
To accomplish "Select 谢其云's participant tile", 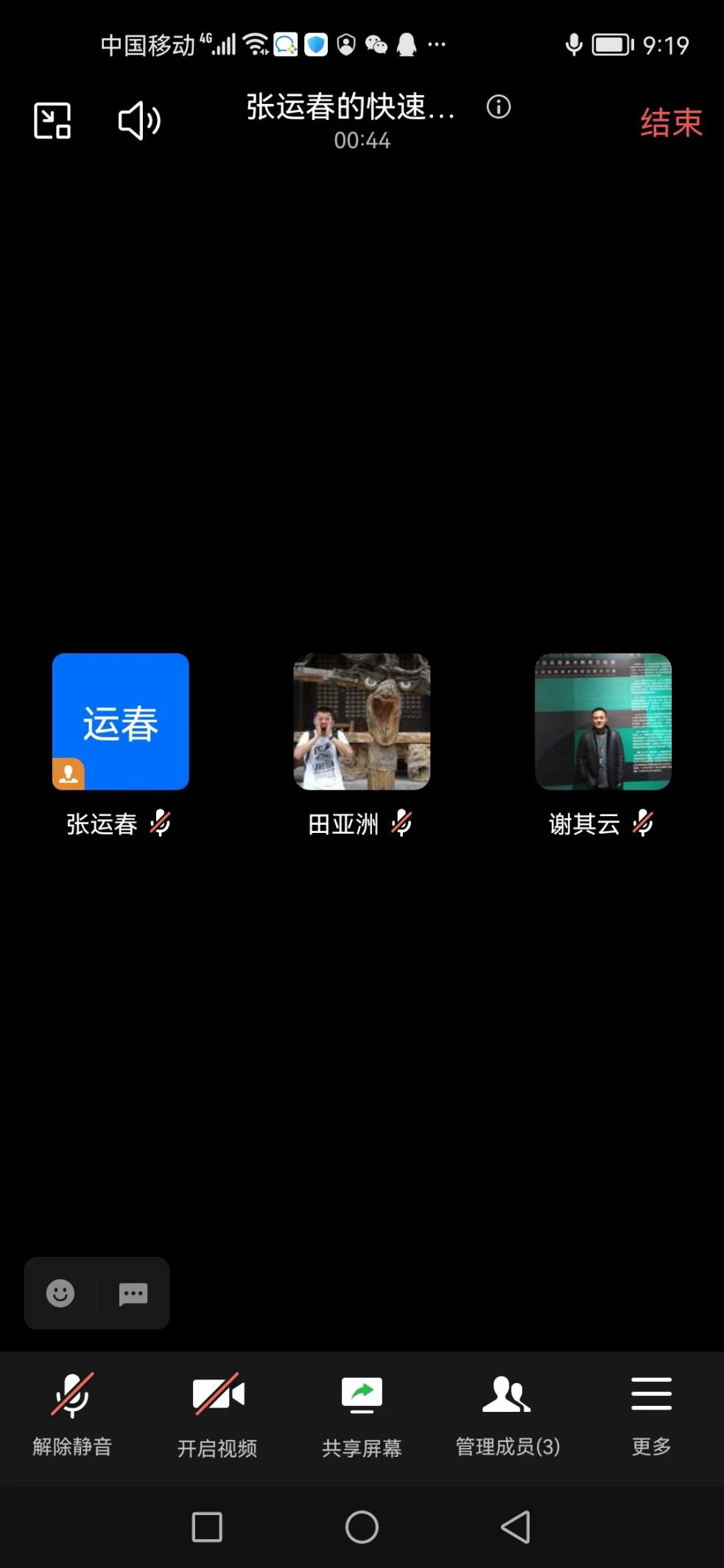I will pyautogui.click(x=602, y=722).
